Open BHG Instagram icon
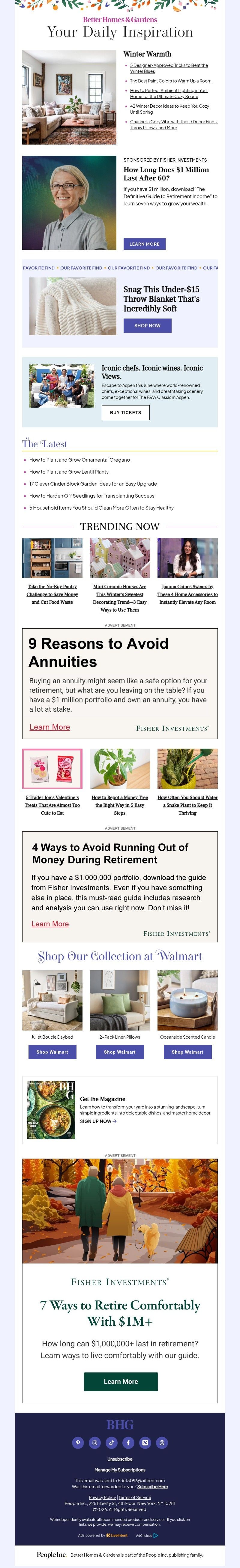Screen dimensions: 240x1568 (95, 1443)
